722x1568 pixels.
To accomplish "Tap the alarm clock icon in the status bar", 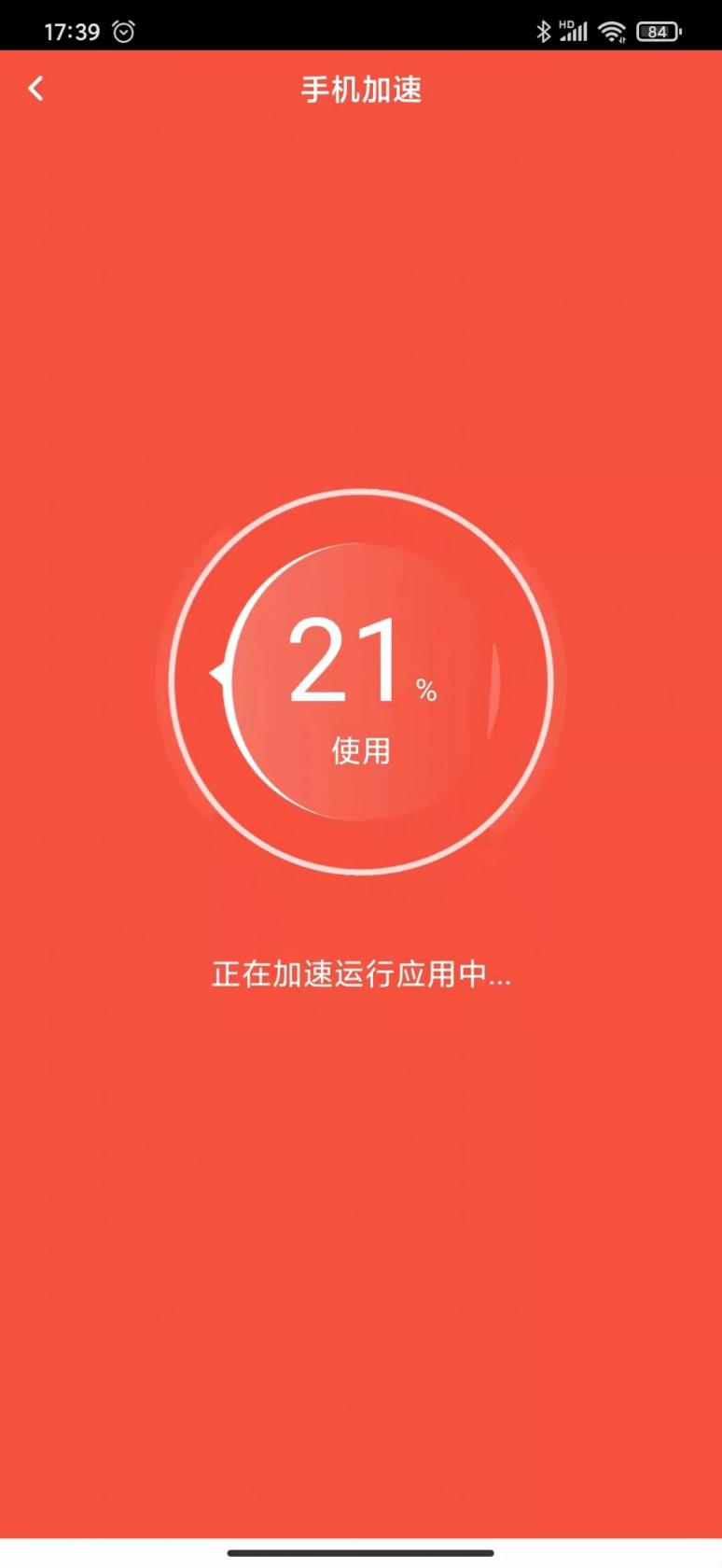I will [x=122, y=31].
